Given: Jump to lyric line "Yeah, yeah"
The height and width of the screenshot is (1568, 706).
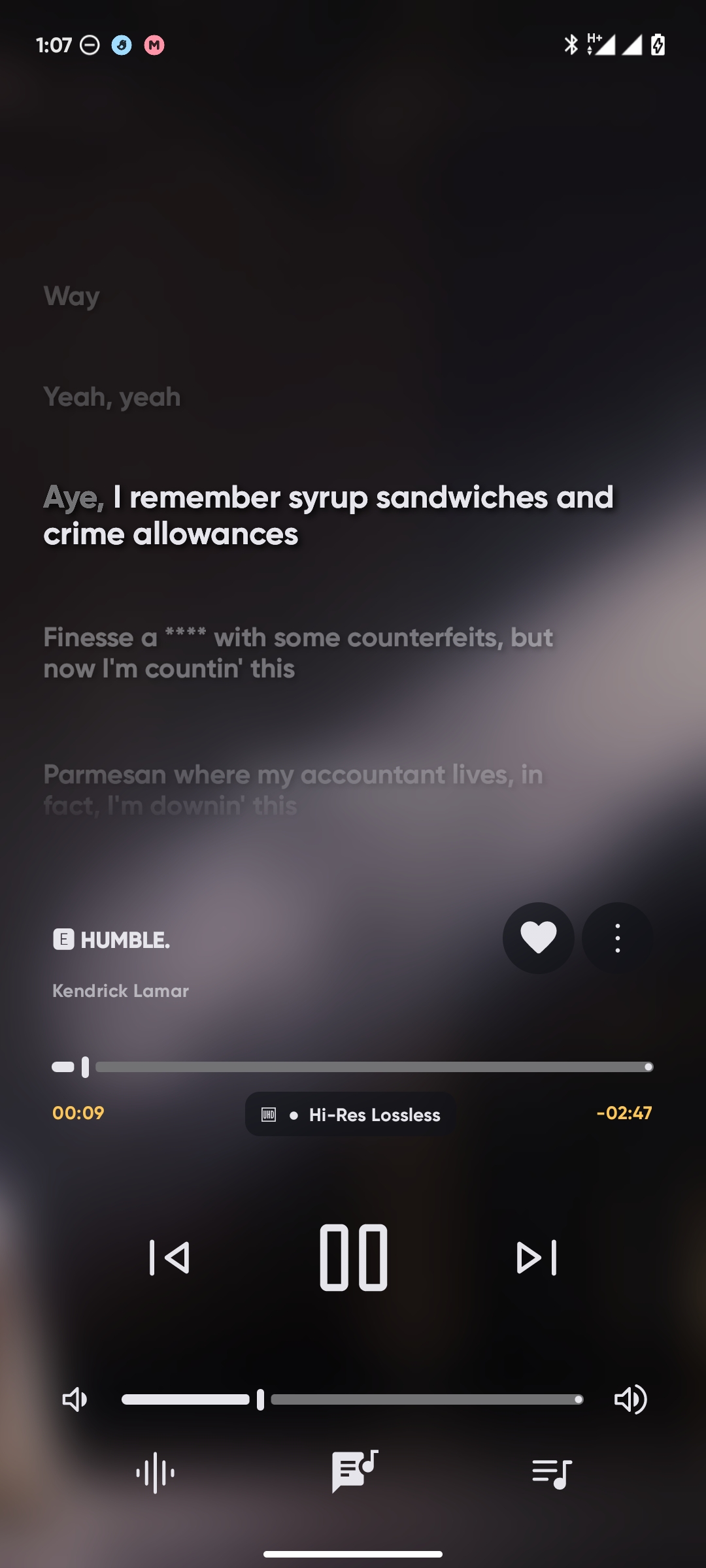Looking at the screenshot, I should coord(112,397).
